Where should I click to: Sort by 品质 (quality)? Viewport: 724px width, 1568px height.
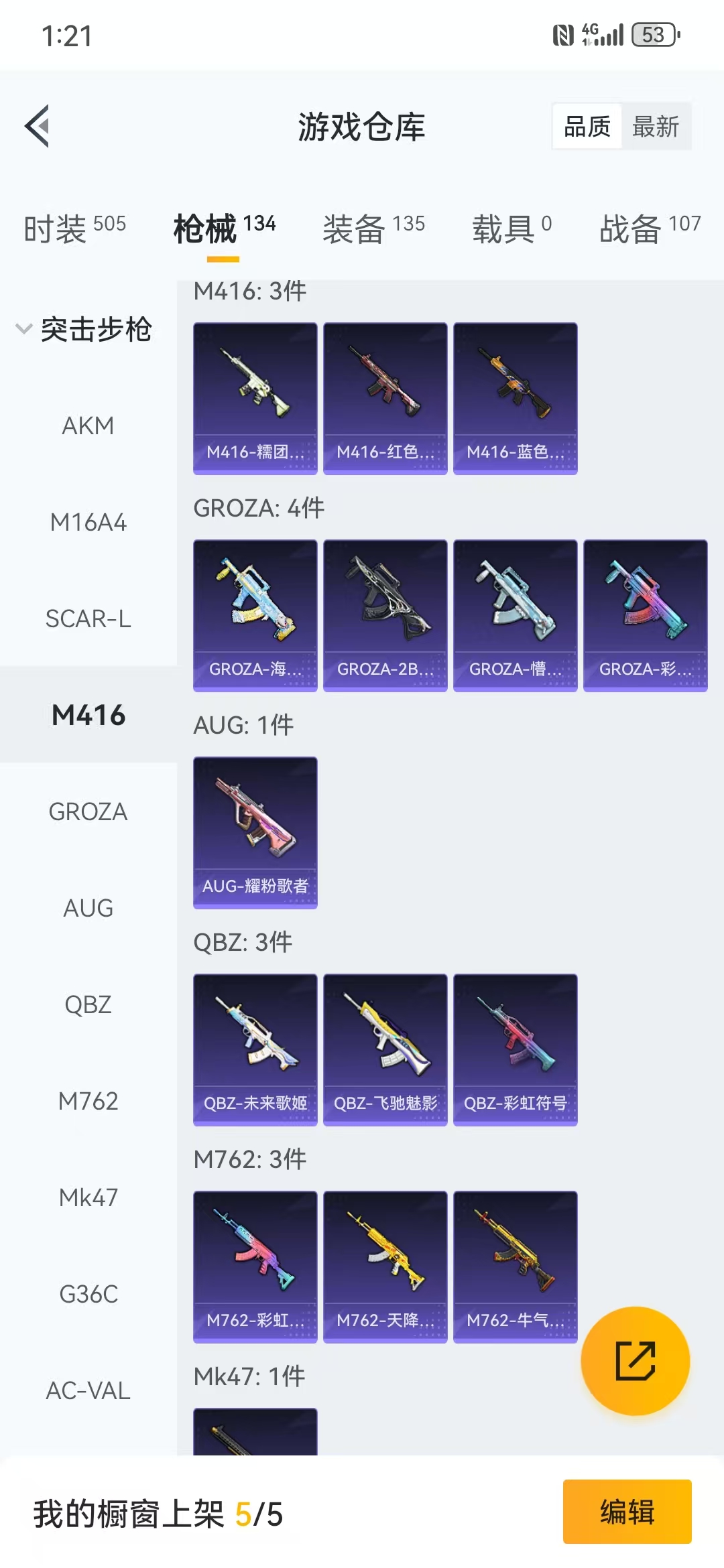point(587,126)
